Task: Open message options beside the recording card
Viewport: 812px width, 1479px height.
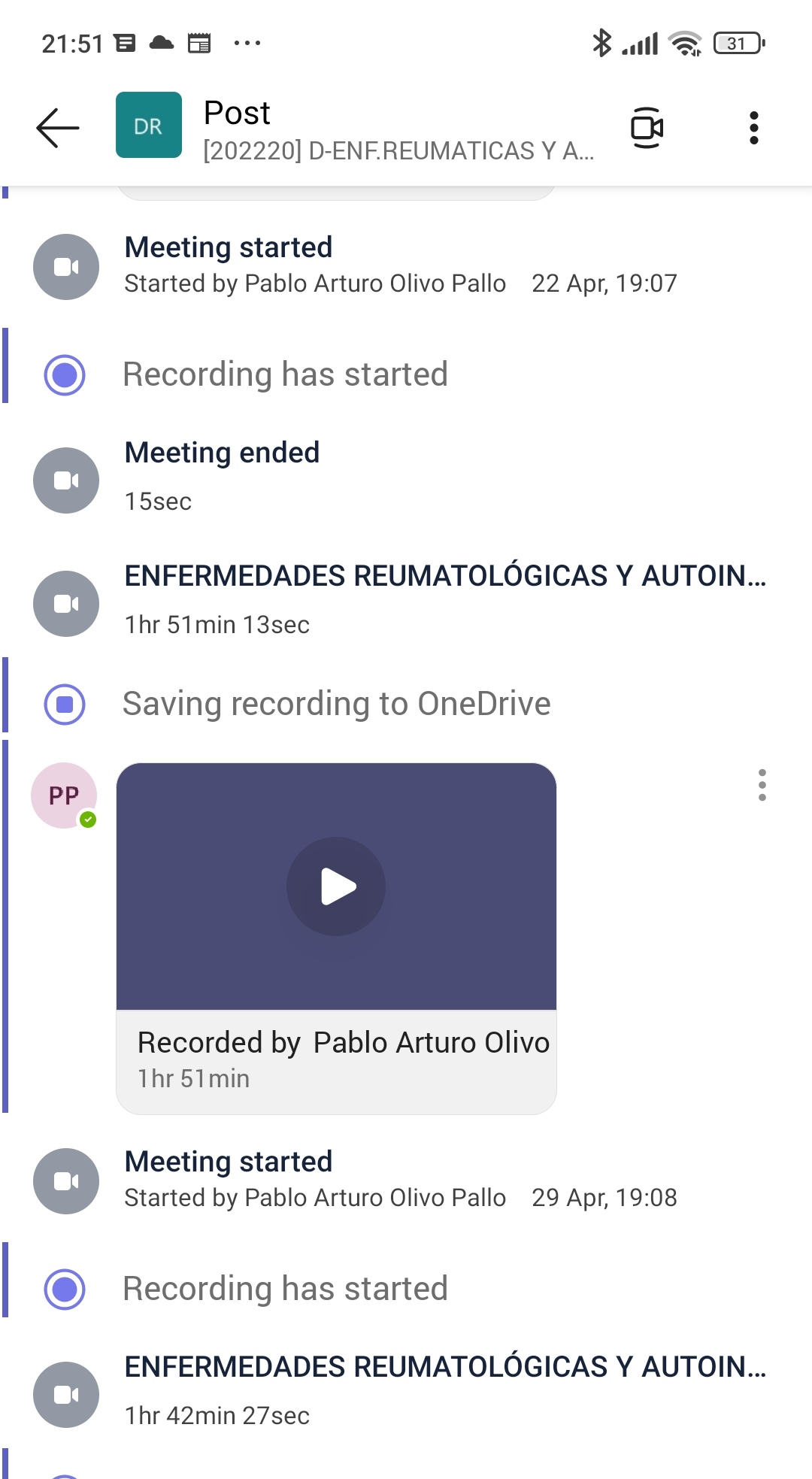Action: [762, 785]
